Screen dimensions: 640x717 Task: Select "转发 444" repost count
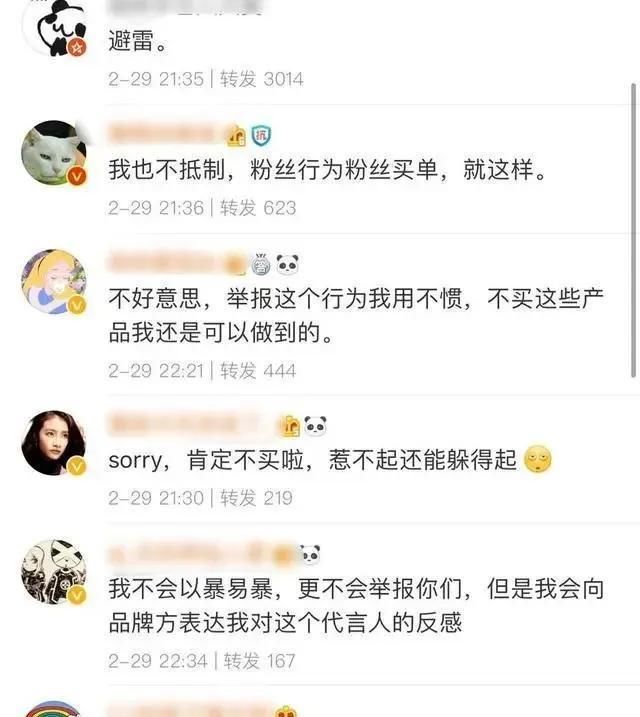[258, 371]
